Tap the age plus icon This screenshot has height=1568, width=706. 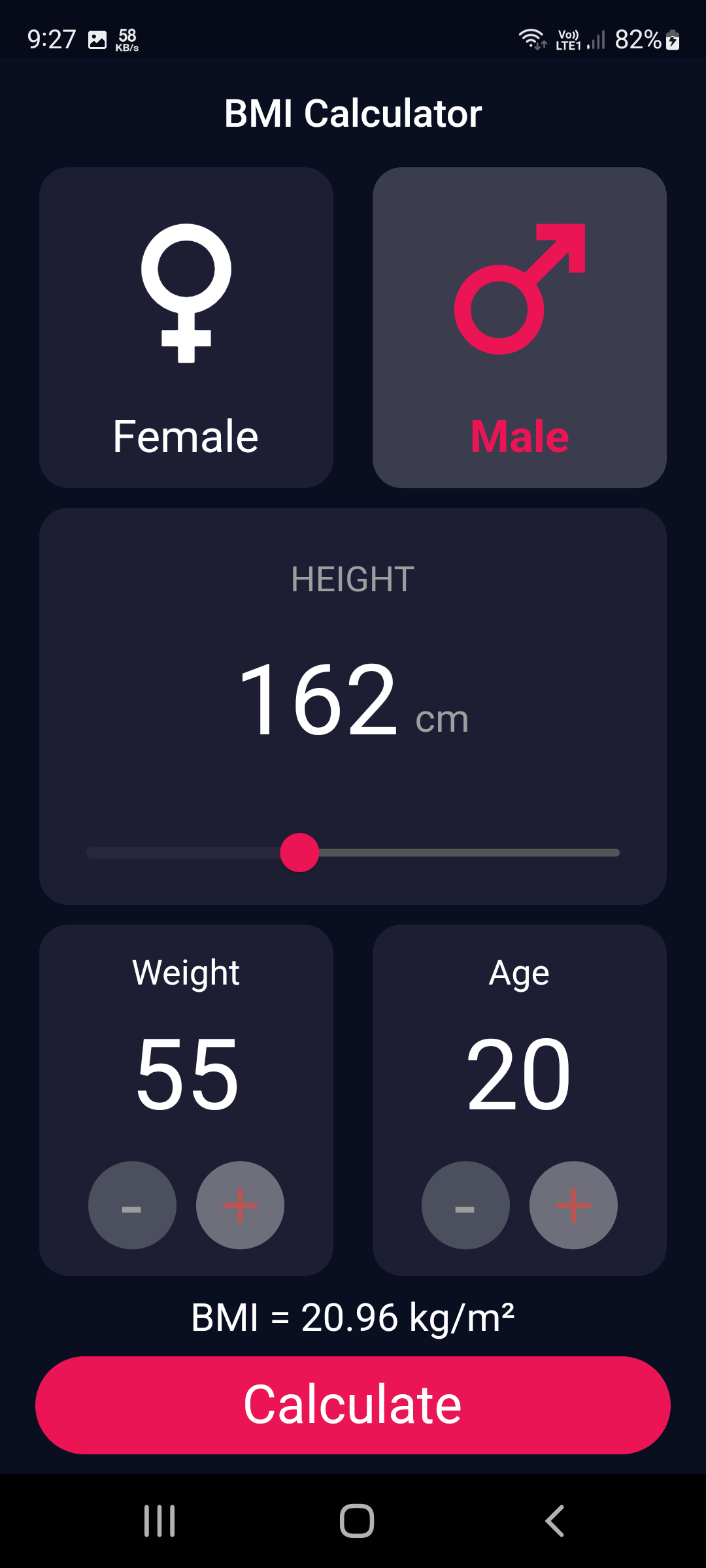pyautogui.click(x=573, y=1205)
